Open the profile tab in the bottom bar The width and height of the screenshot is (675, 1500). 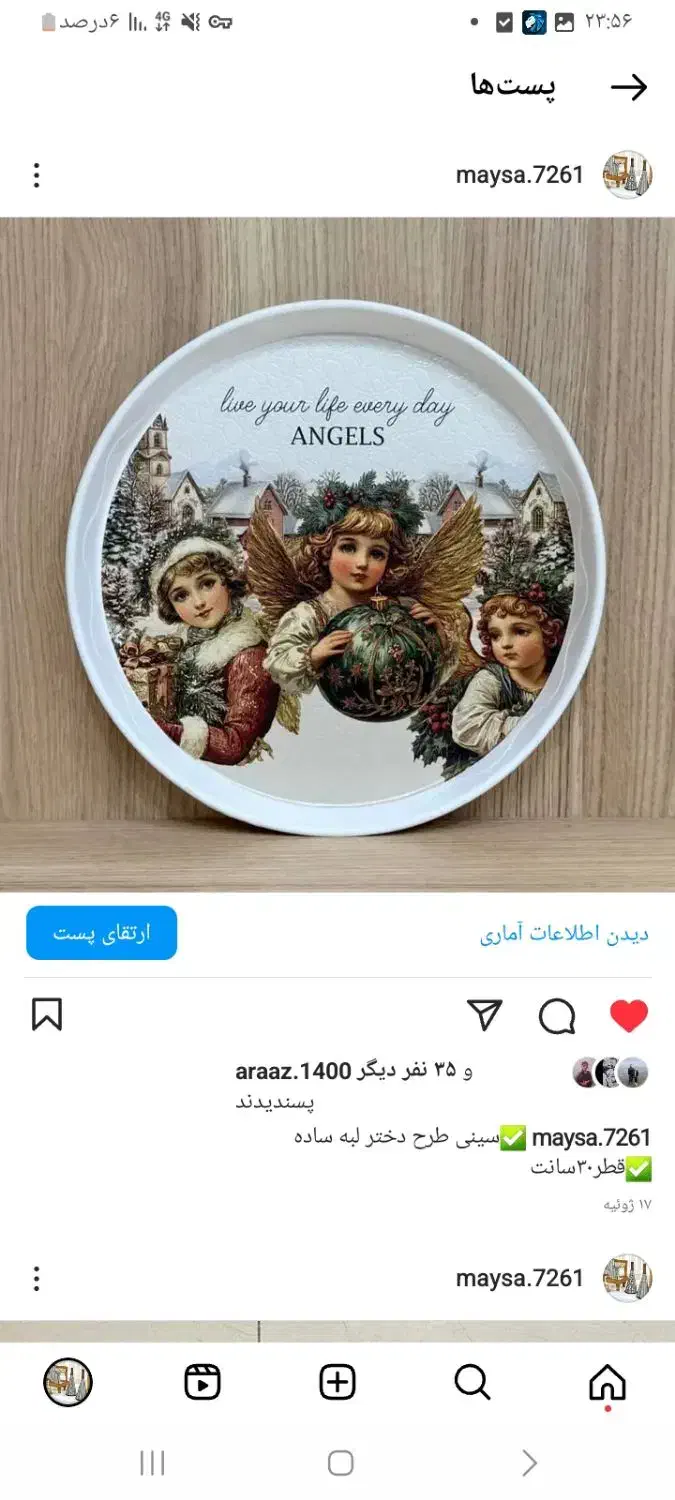[x=68, y=1383]
